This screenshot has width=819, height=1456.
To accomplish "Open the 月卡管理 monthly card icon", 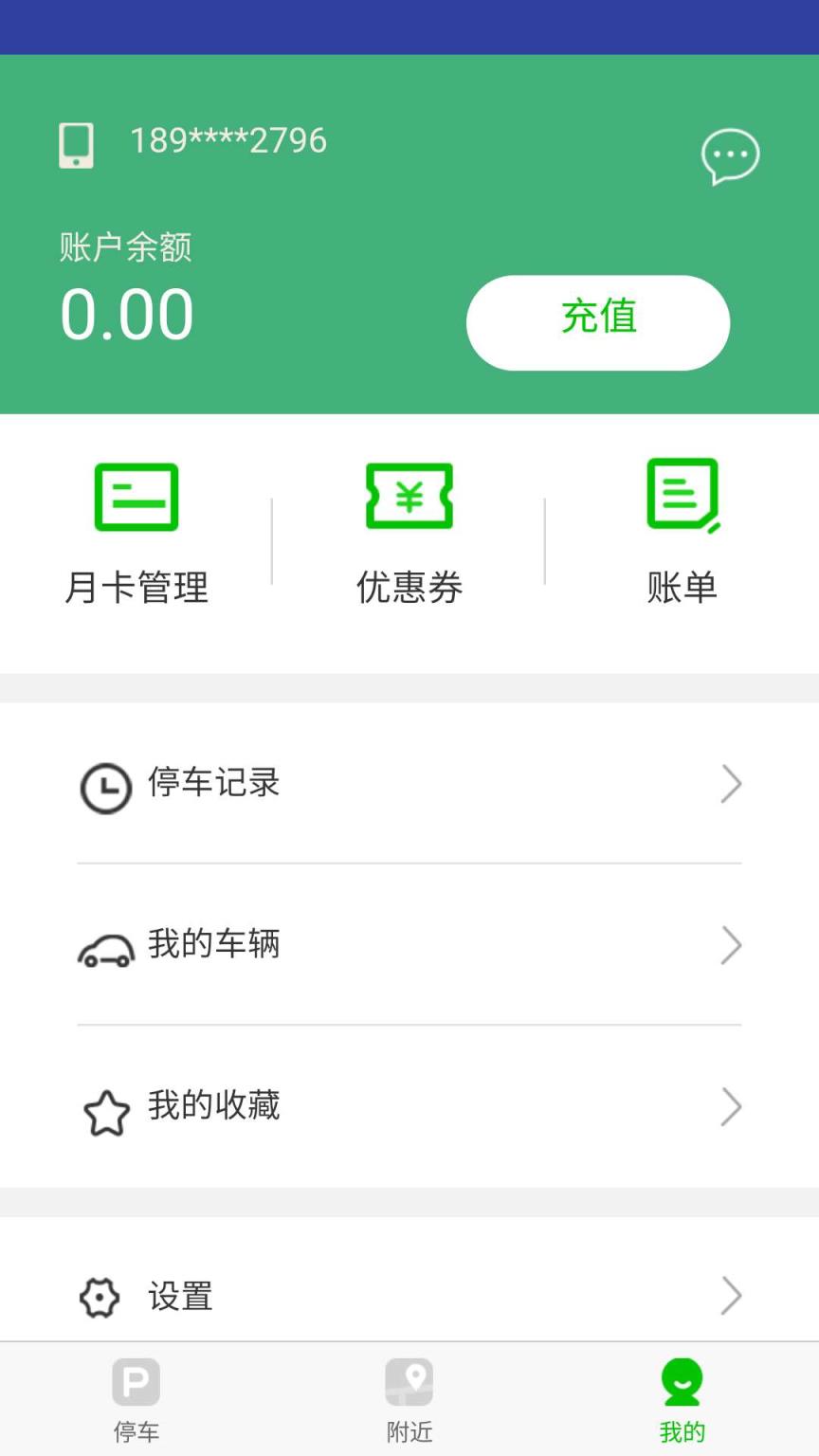I will pyautogui.click(x=136, y=496).
